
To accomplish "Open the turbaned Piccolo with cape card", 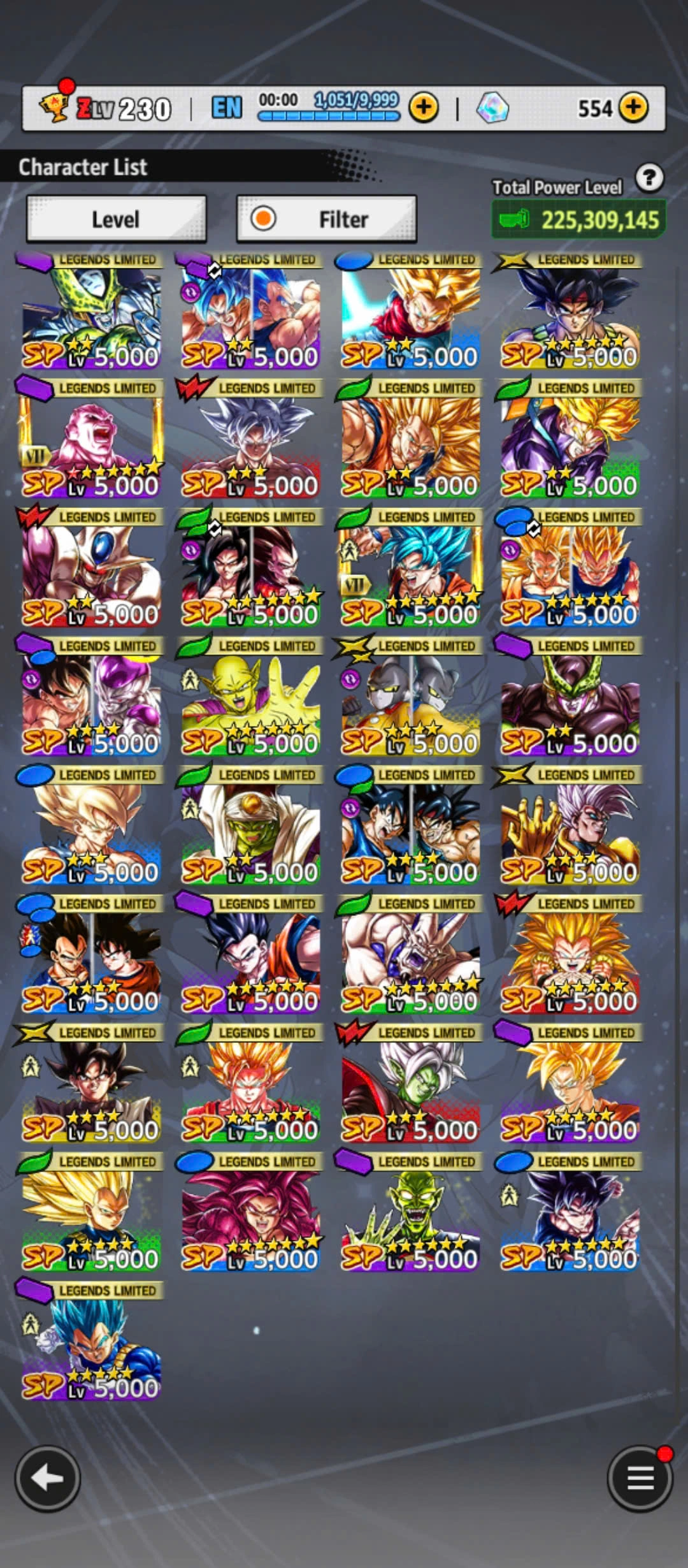I will [x=250, y=827].
